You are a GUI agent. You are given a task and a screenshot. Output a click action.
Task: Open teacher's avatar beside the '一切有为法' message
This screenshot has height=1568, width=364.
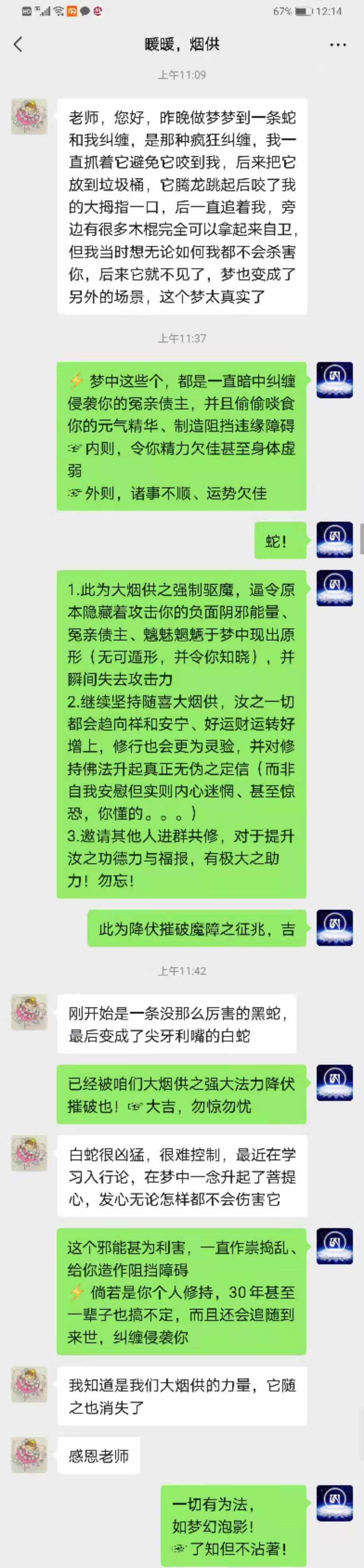coord(334,1503)
